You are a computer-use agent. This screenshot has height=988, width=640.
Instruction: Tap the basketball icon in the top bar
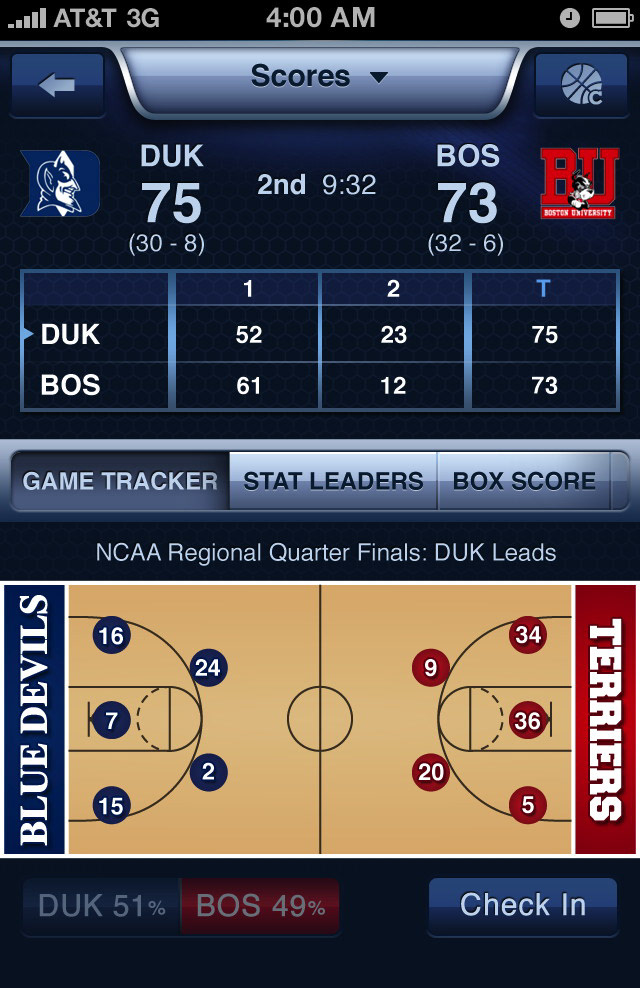point(581,85)
